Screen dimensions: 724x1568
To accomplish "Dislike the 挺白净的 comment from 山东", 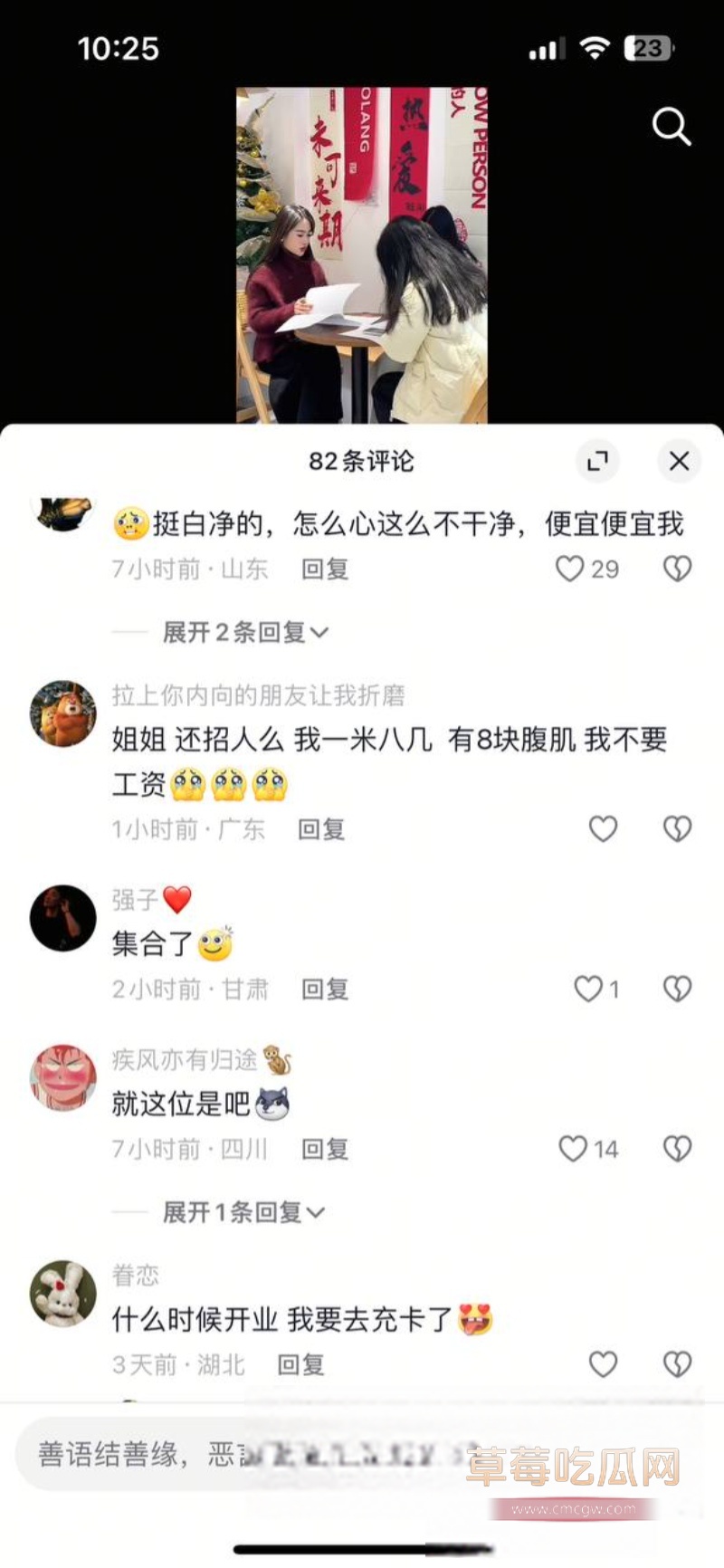I will coord(677,569).
